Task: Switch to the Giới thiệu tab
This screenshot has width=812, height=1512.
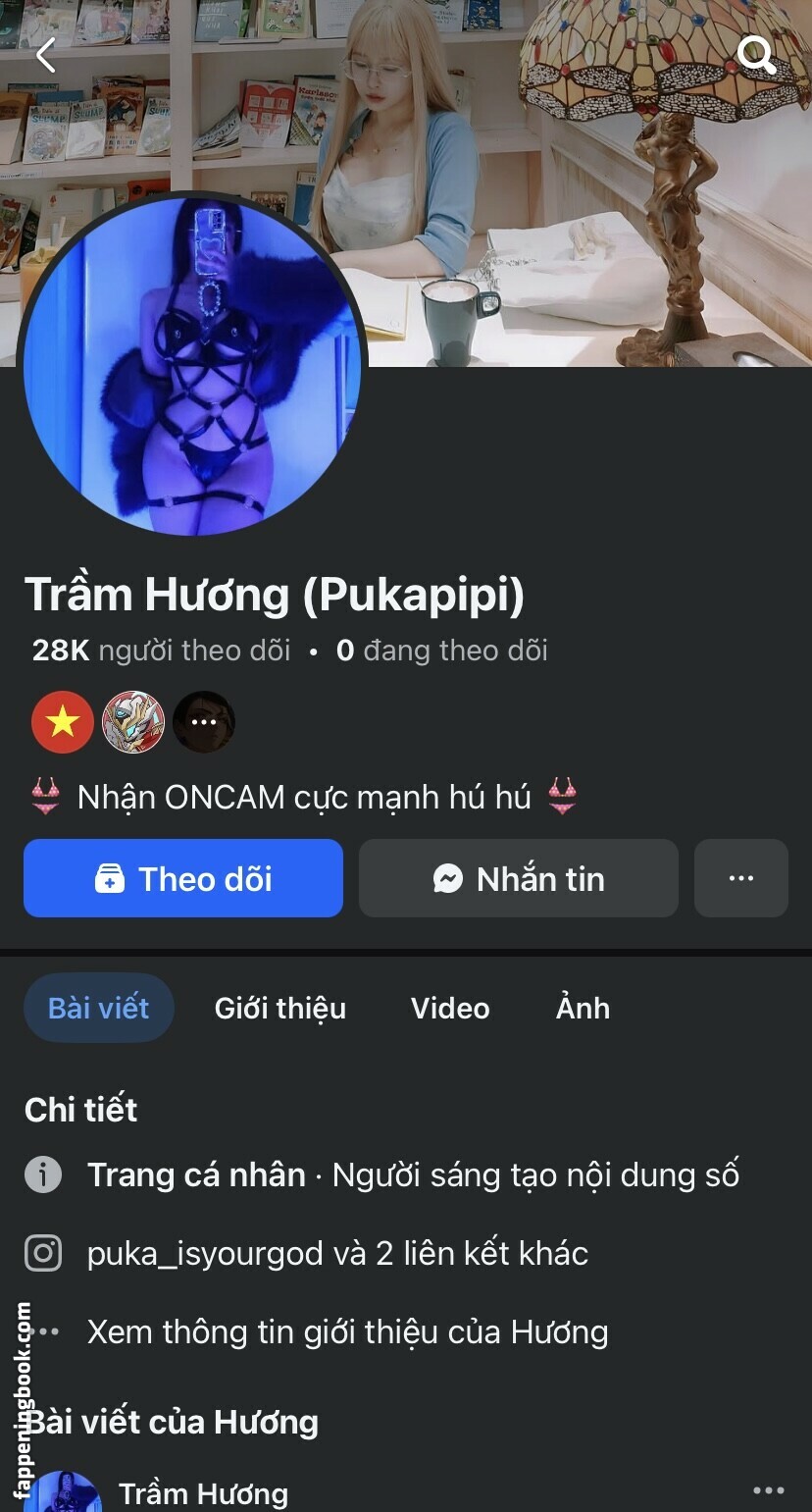Action: [x=280, y=1008]
